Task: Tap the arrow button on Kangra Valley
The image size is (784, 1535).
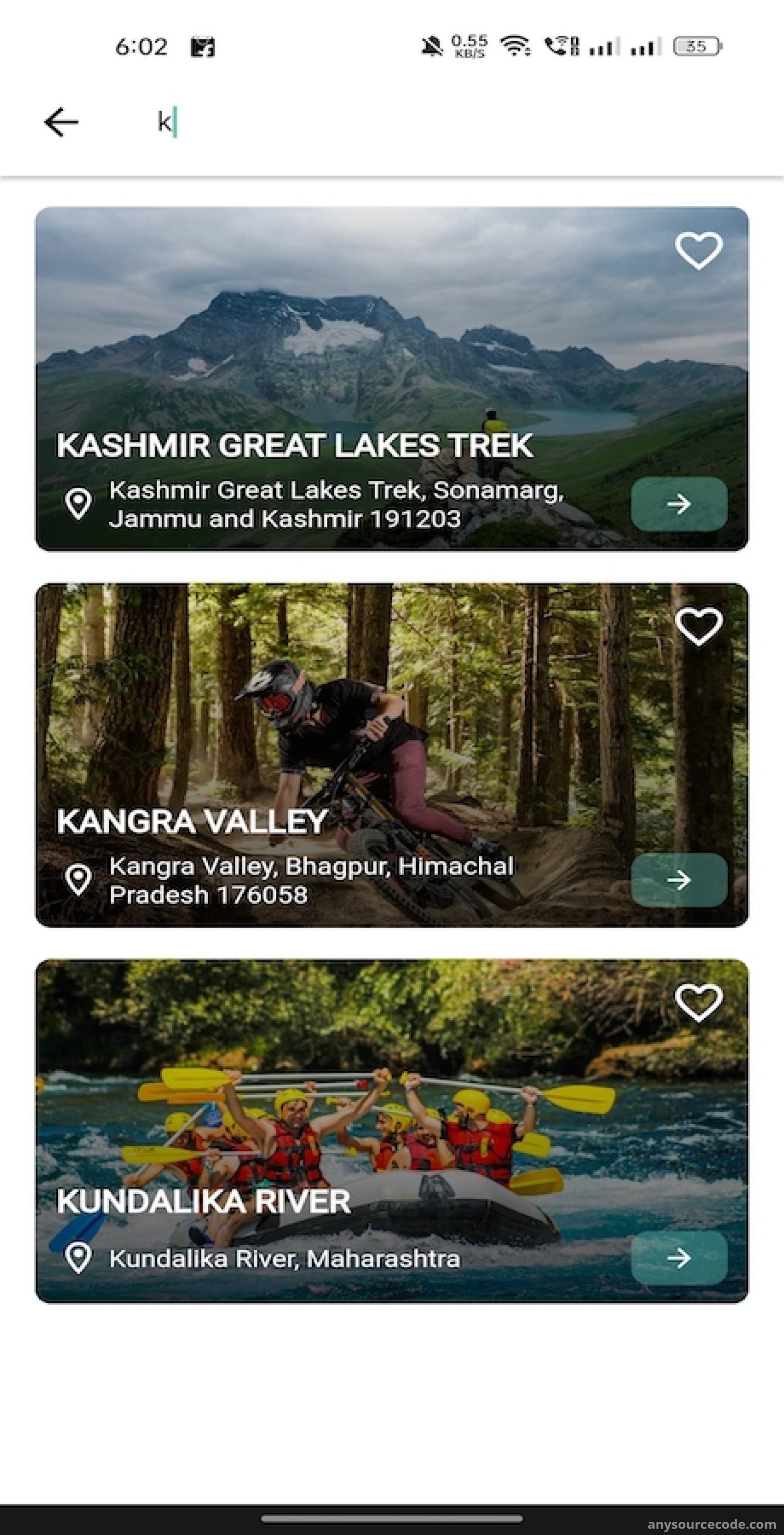Action: click(x=679, y=880)
